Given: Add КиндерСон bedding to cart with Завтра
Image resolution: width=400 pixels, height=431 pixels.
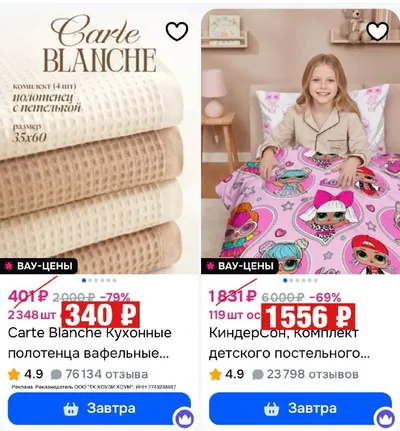Looking at the screenshot, I should (300, 409).
